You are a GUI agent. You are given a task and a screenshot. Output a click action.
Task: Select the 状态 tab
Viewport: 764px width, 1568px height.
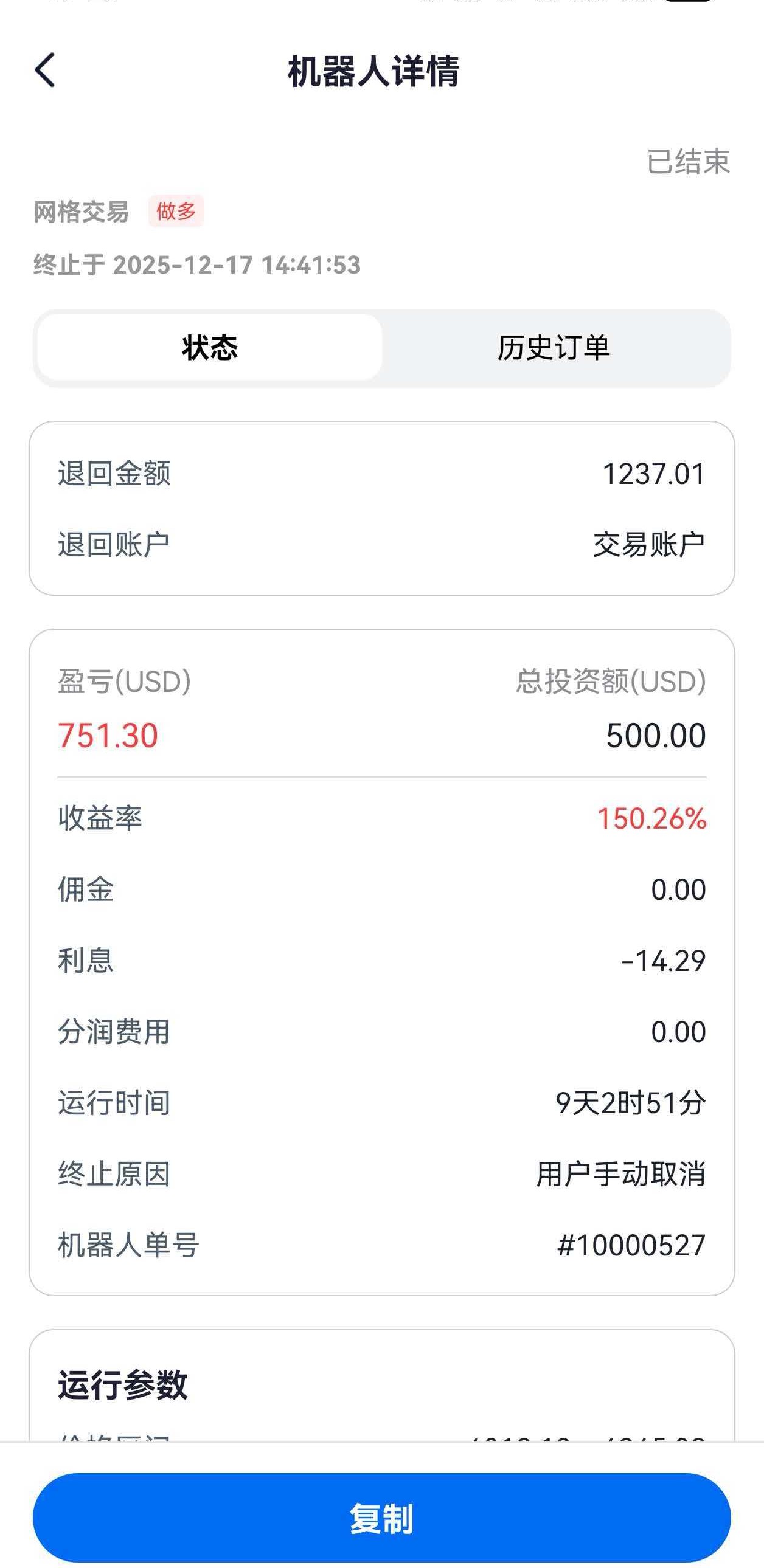pos(210,348)
